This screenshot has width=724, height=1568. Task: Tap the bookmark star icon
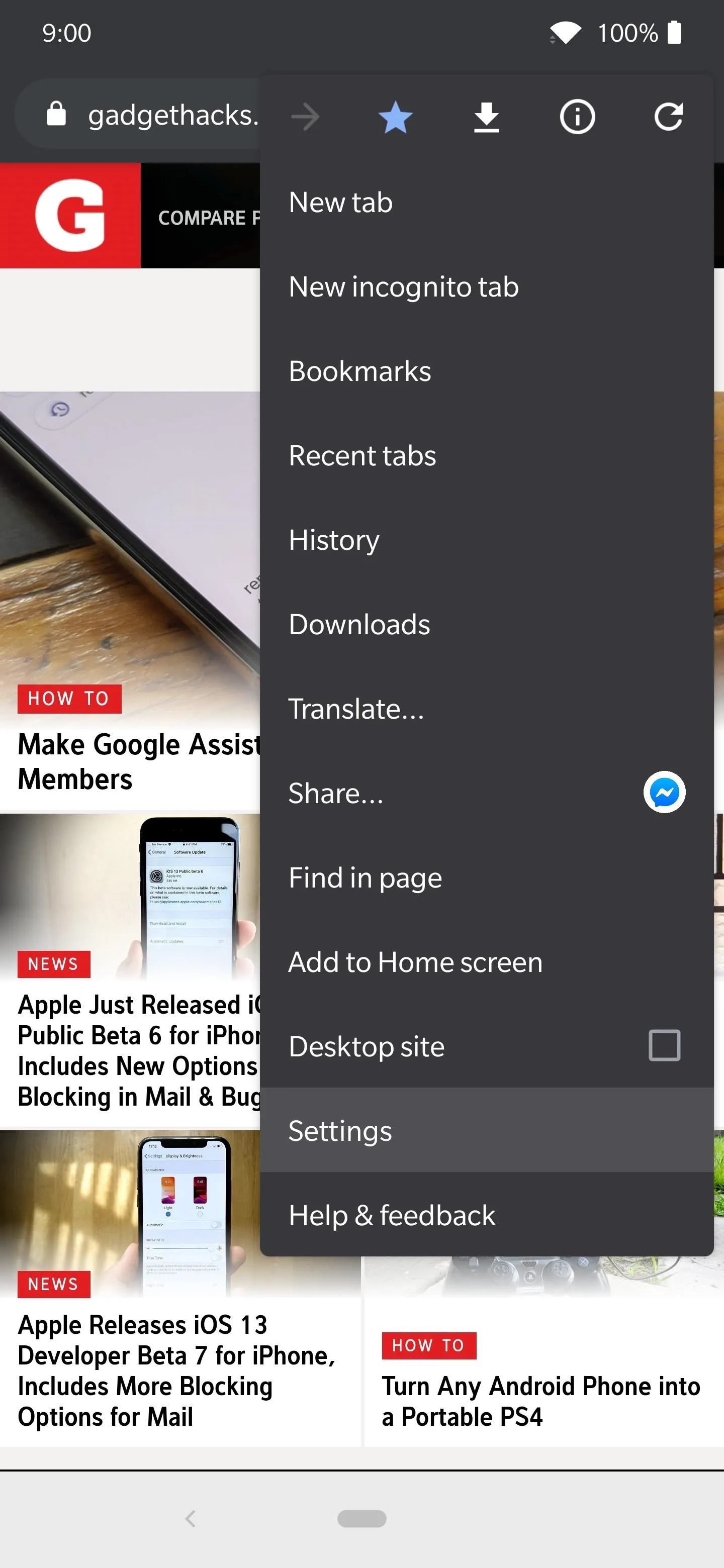[395, 117]
